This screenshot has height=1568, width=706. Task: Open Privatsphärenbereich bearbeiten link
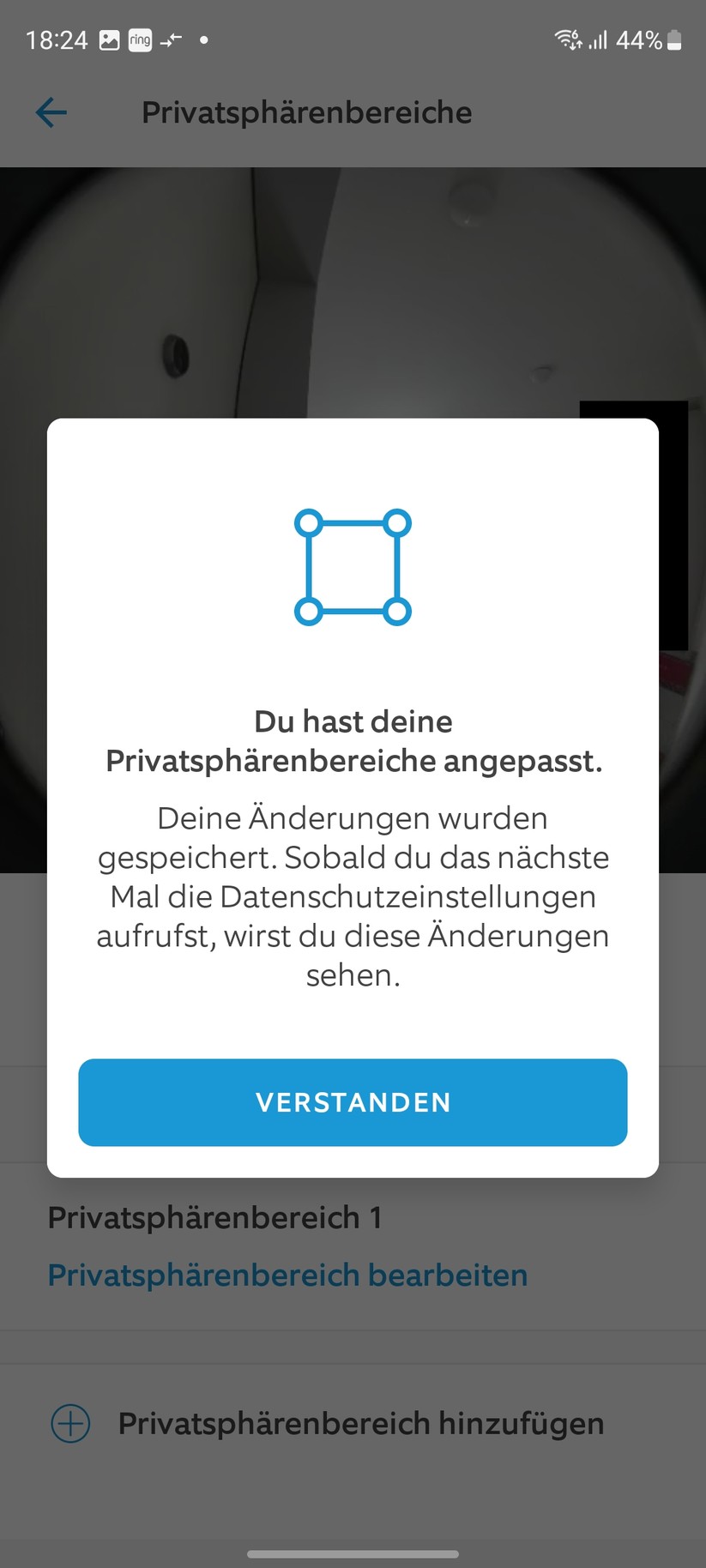tap(287, 1276)
